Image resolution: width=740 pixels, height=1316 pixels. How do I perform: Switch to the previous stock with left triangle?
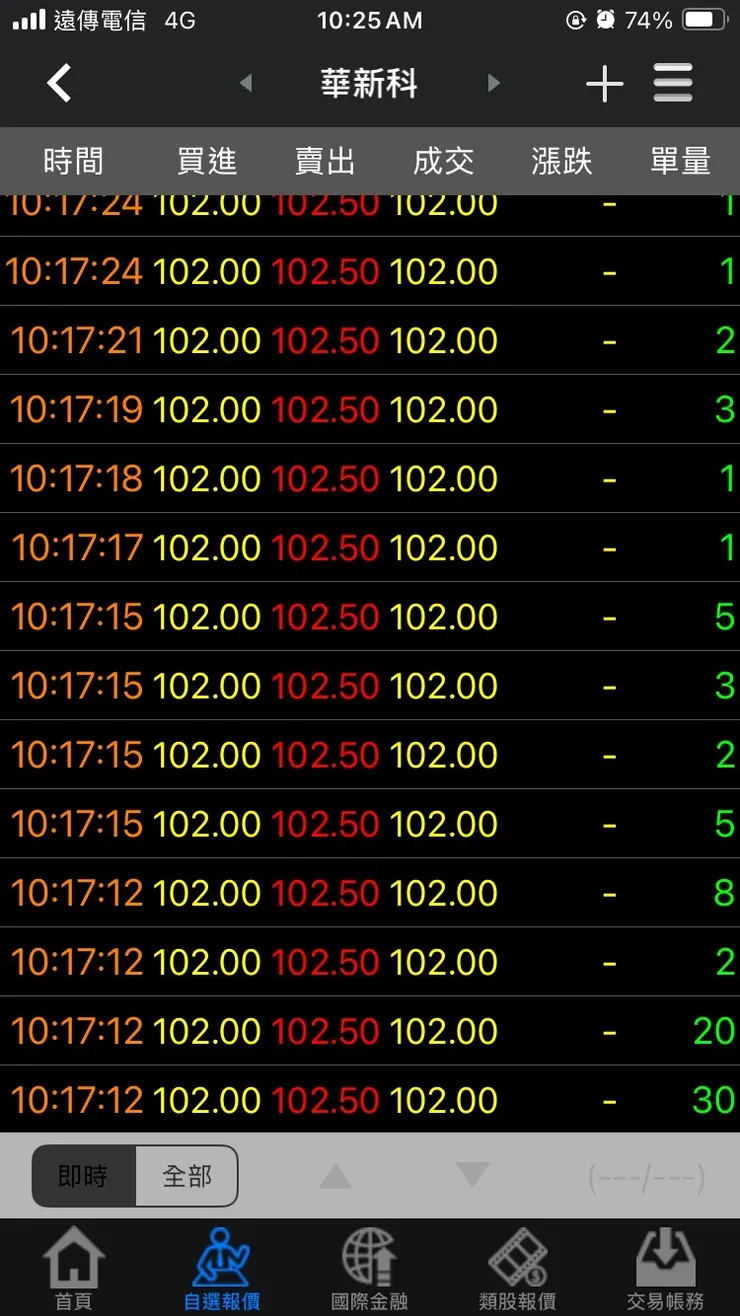pyautogui.click(x=246, y=84)
